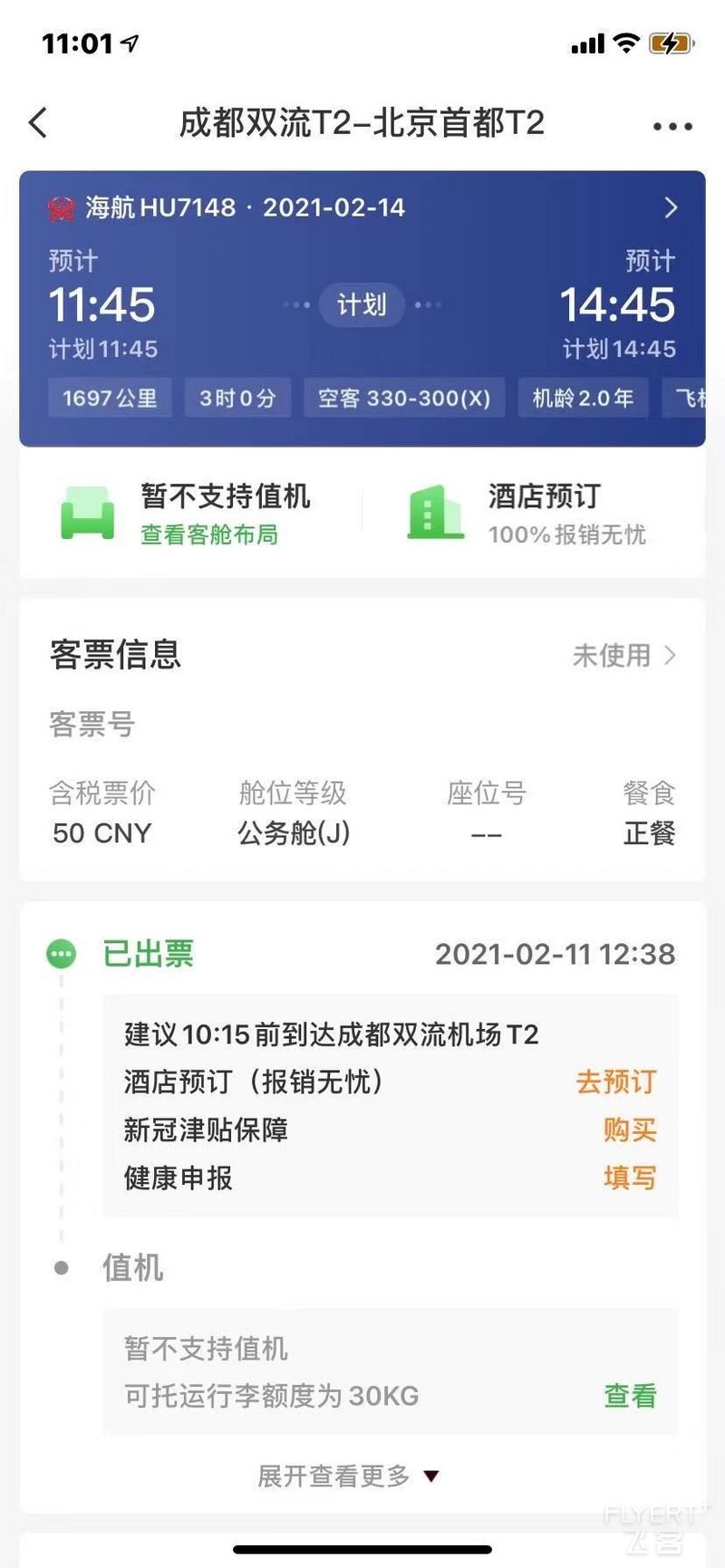Tap 查看 for baggage allowance
The image size is (725, 1568).
(x=629, y=1396)
